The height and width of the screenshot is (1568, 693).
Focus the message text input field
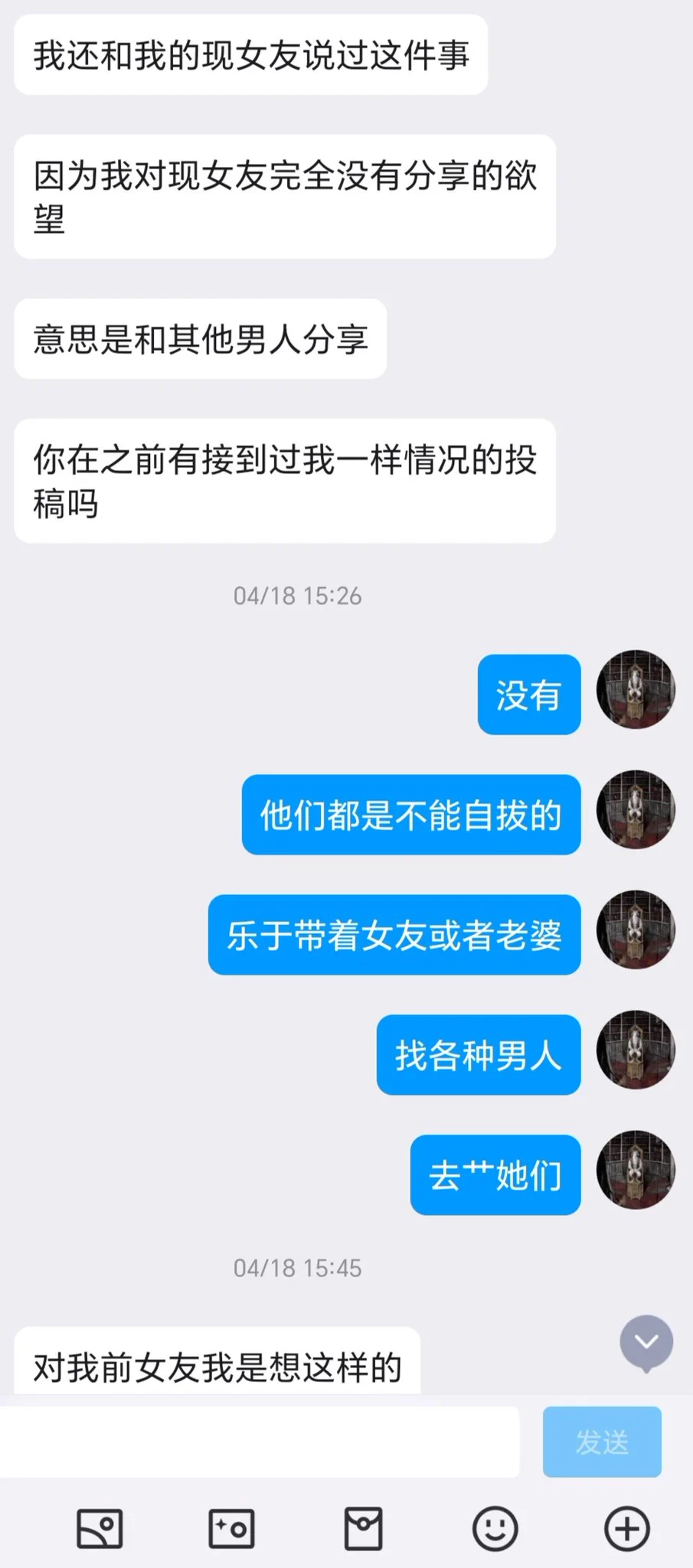[x=259, y=1442]
